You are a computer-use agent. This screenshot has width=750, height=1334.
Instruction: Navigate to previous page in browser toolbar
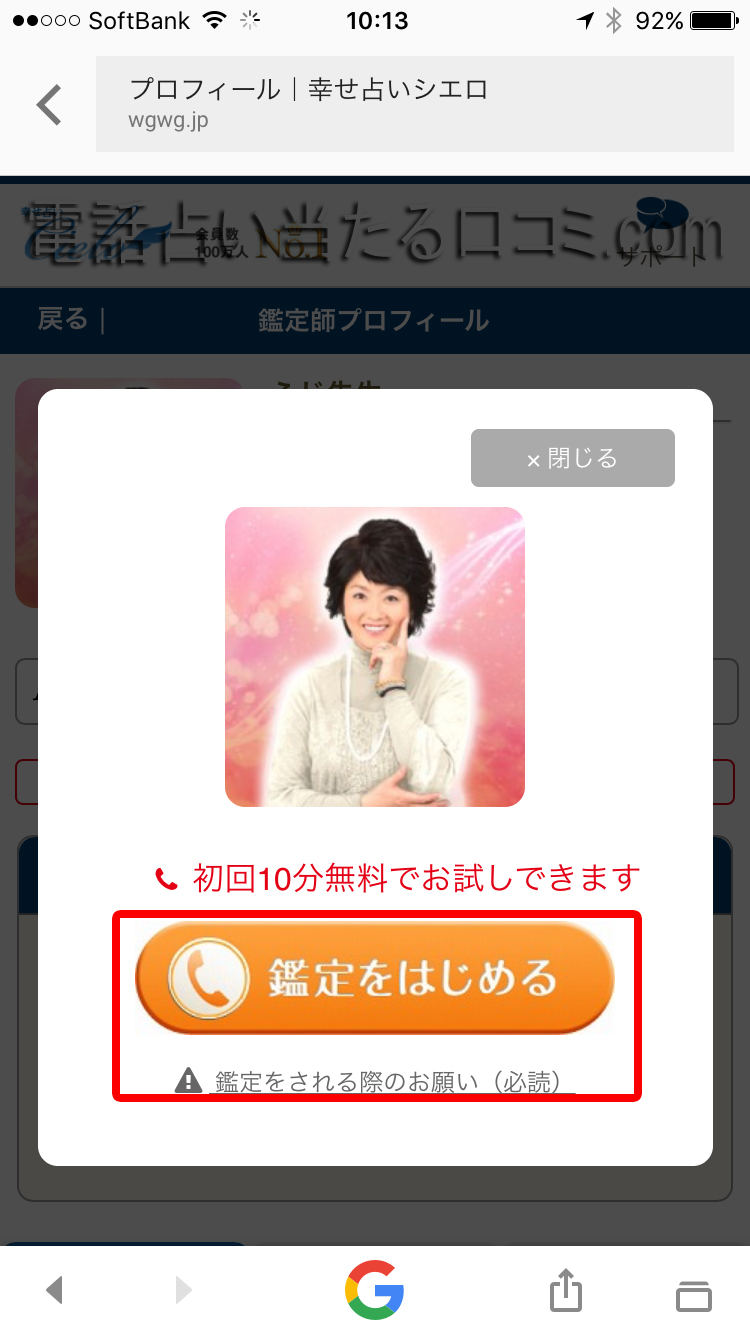(55, 1290)
